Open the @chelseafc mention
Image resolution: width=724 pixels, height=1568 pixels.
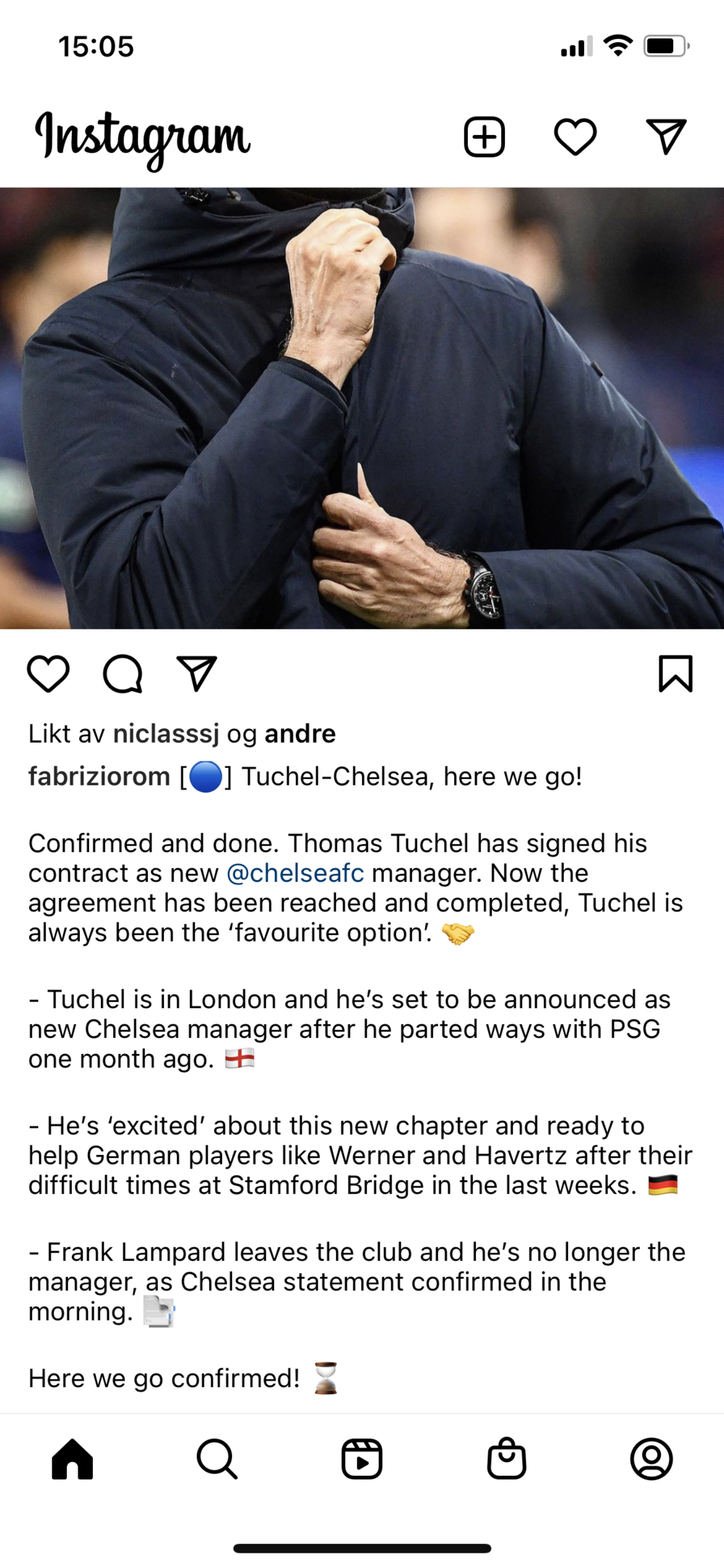tap(295, 873)
